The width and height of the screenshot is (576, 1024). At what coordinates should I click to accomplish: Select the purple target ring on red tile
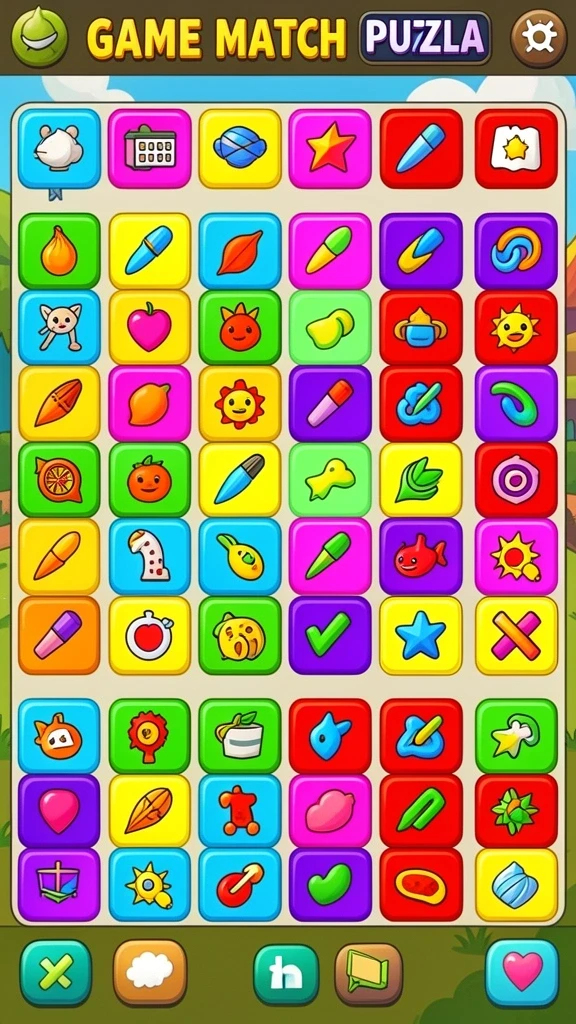[516, 480]
